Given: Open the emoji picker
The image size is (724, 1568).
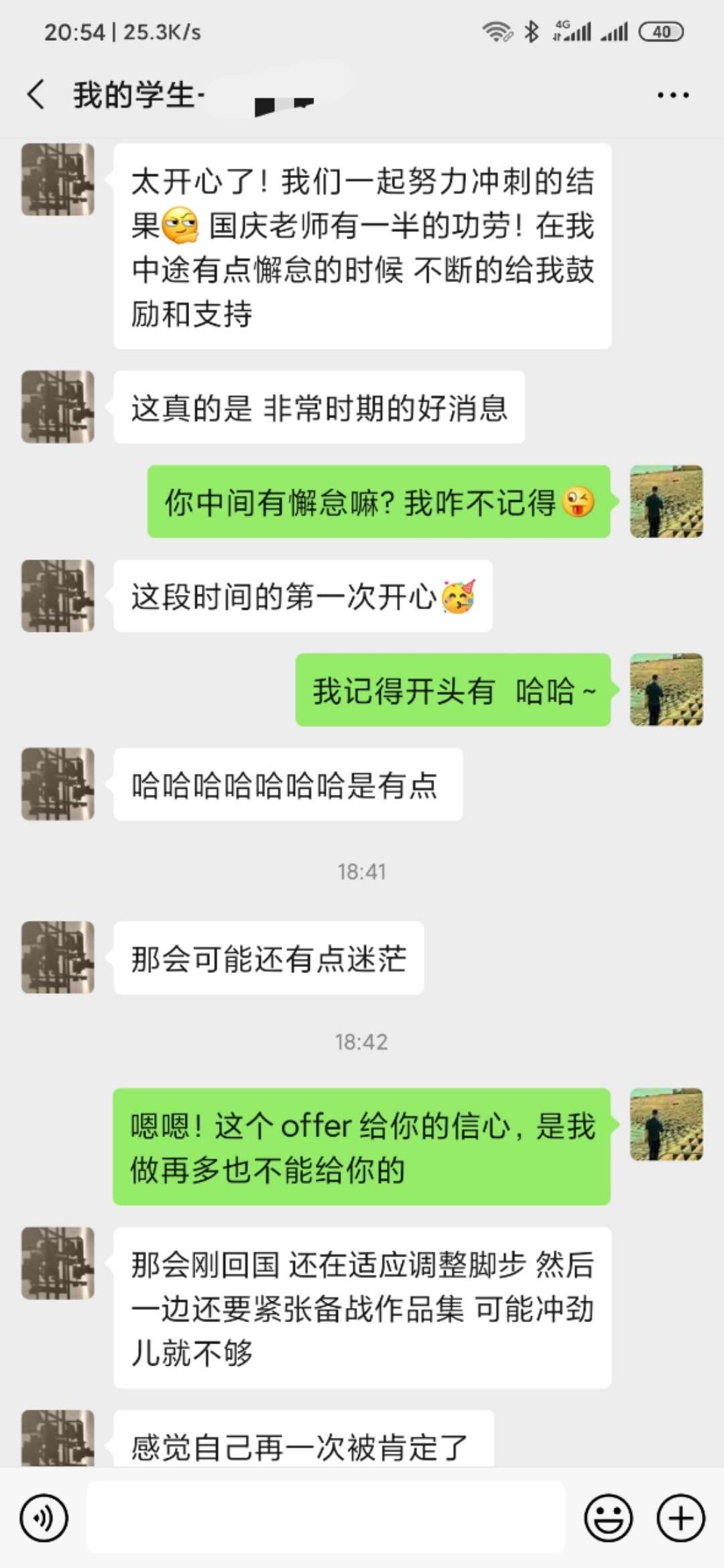Looking at the screenshot, I should click(609, 1518).
